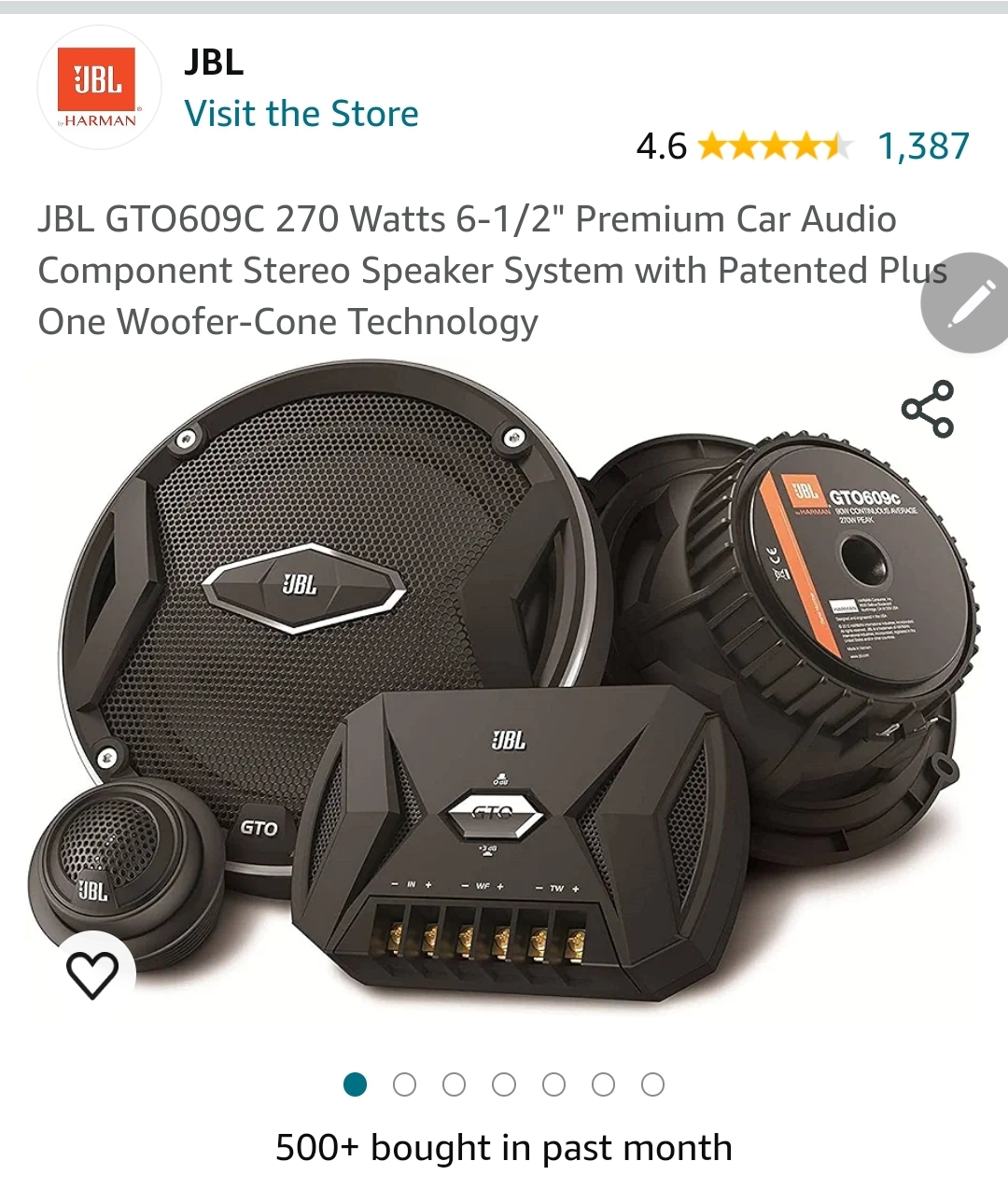Screen dimensions: 1008x1189
Task: Open the 1,387 customer ratings
Action: 922,146
